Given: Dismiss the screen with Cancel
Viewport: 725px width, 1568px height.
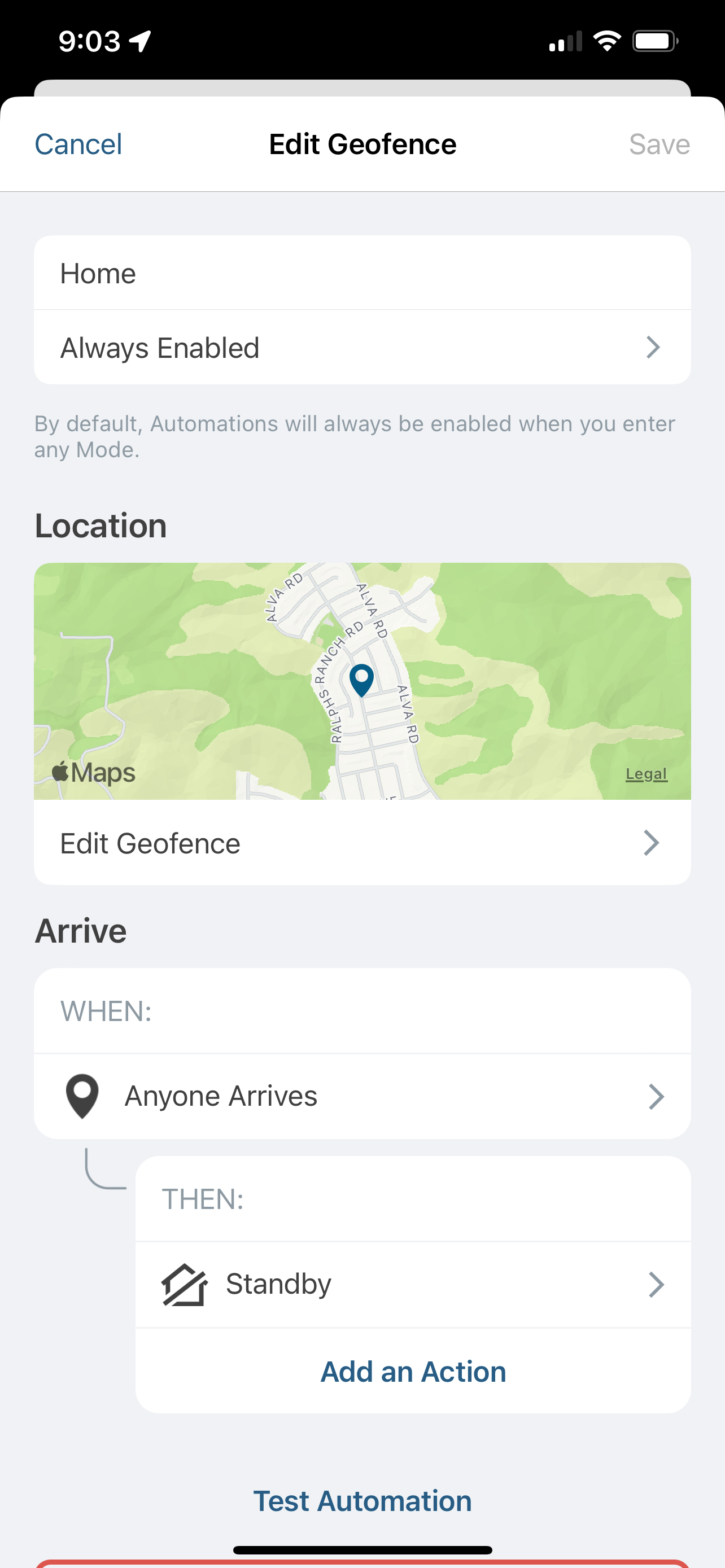Looking at the screenshot, I should (x=77, y=144).
